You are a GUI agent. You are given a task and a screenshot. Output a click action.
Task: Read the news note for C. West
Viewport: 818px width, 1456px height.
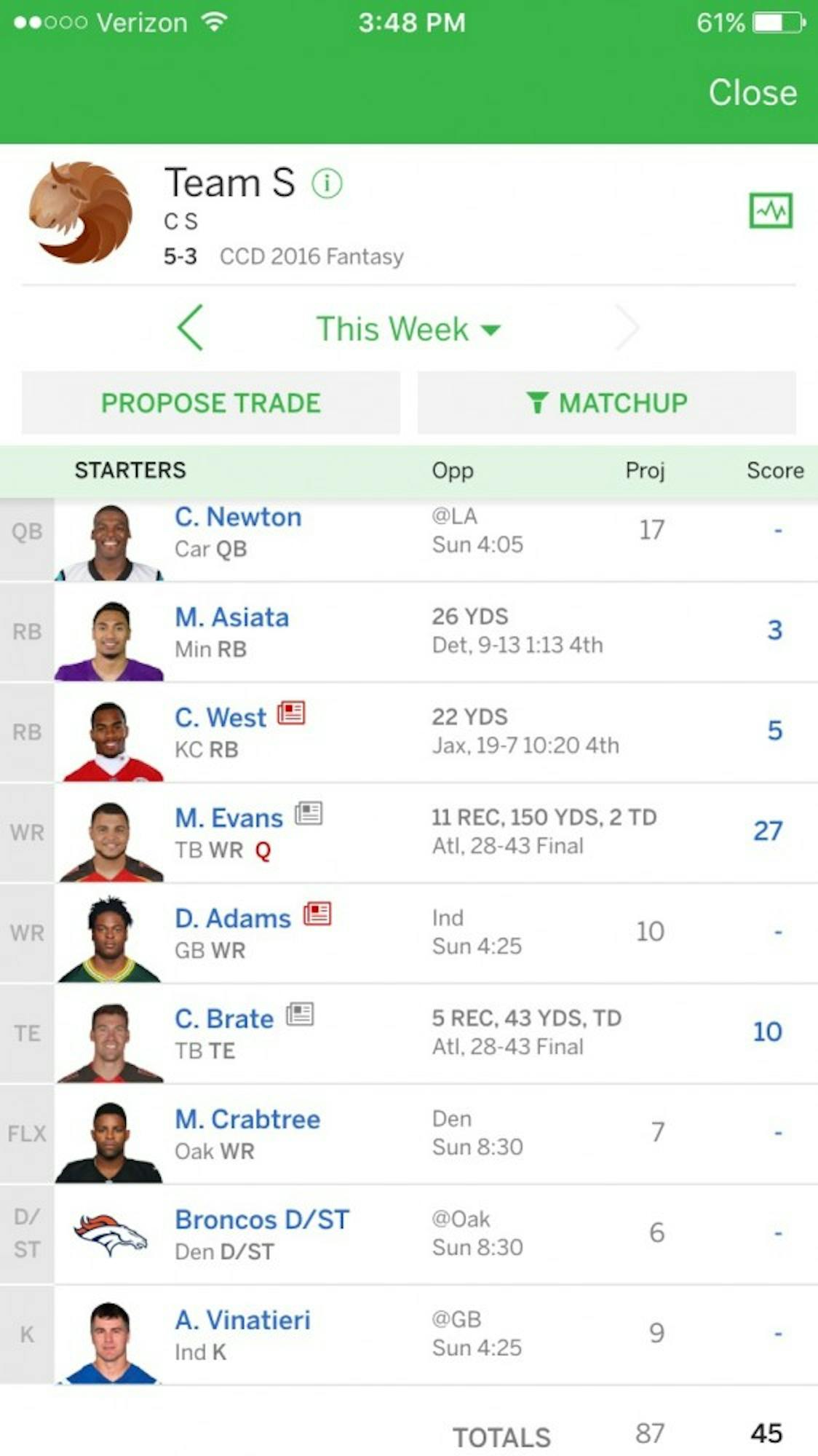(291, 713)
